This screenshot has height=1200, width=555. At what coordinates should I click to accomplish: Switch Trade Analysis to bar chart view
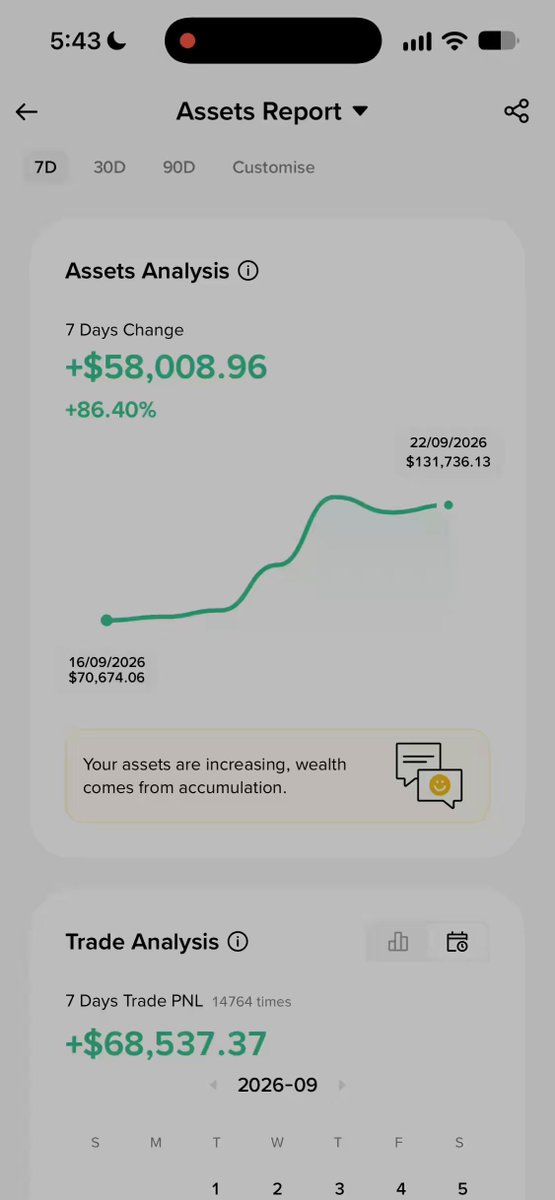point(398,942)
